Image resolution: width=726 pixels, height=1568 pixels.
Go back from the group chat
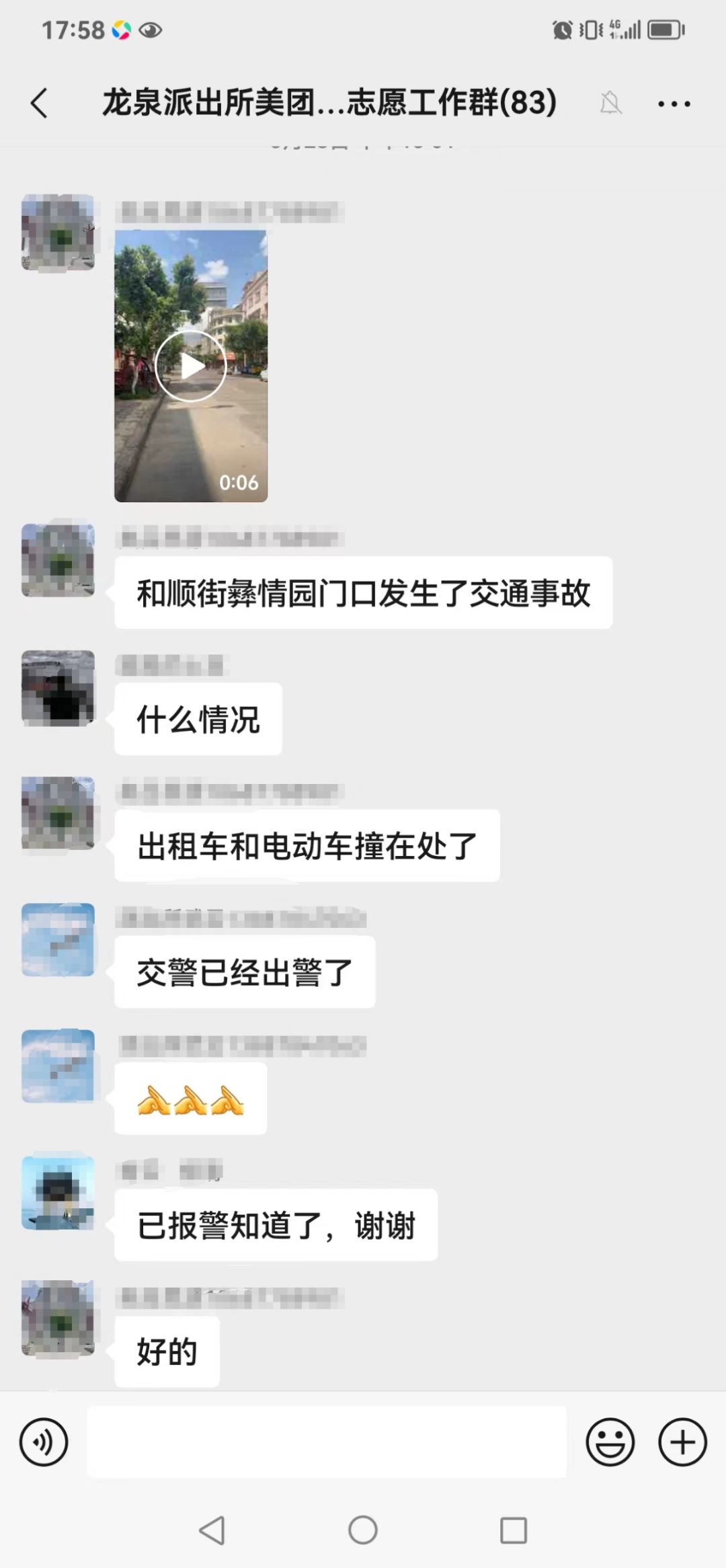(39, 104)
